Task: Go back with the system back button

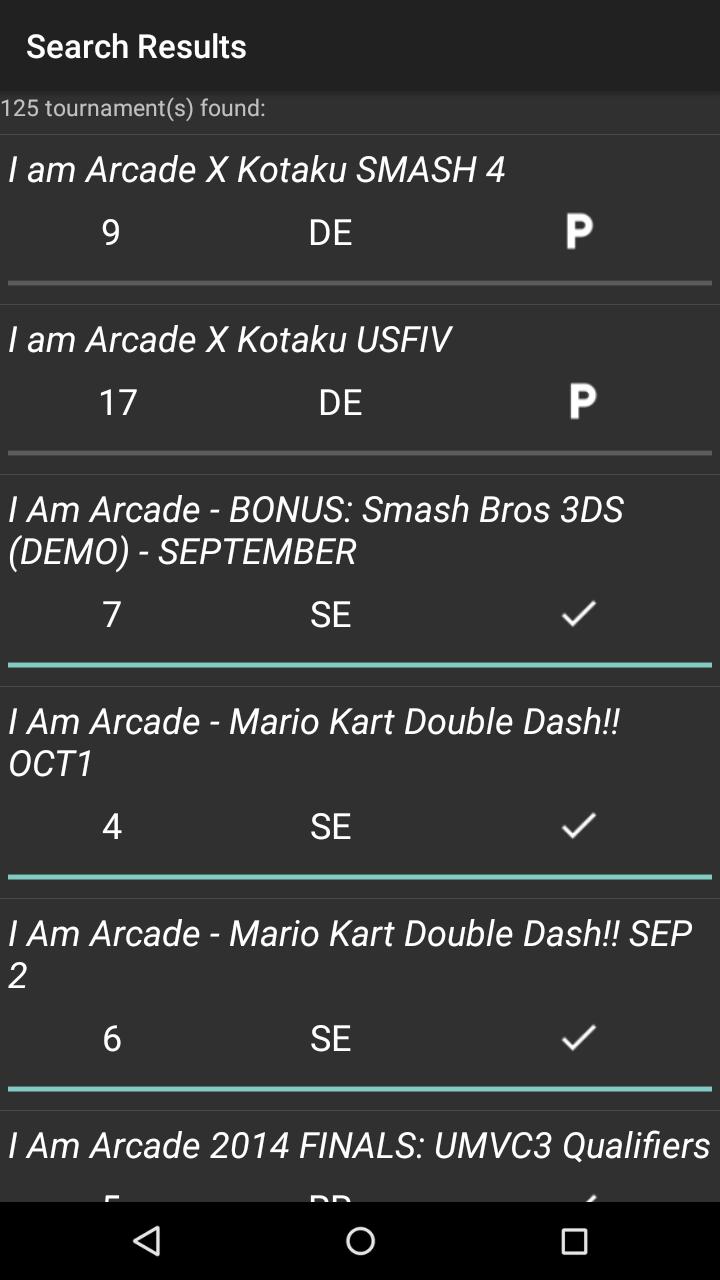Action: point(146,1241)
